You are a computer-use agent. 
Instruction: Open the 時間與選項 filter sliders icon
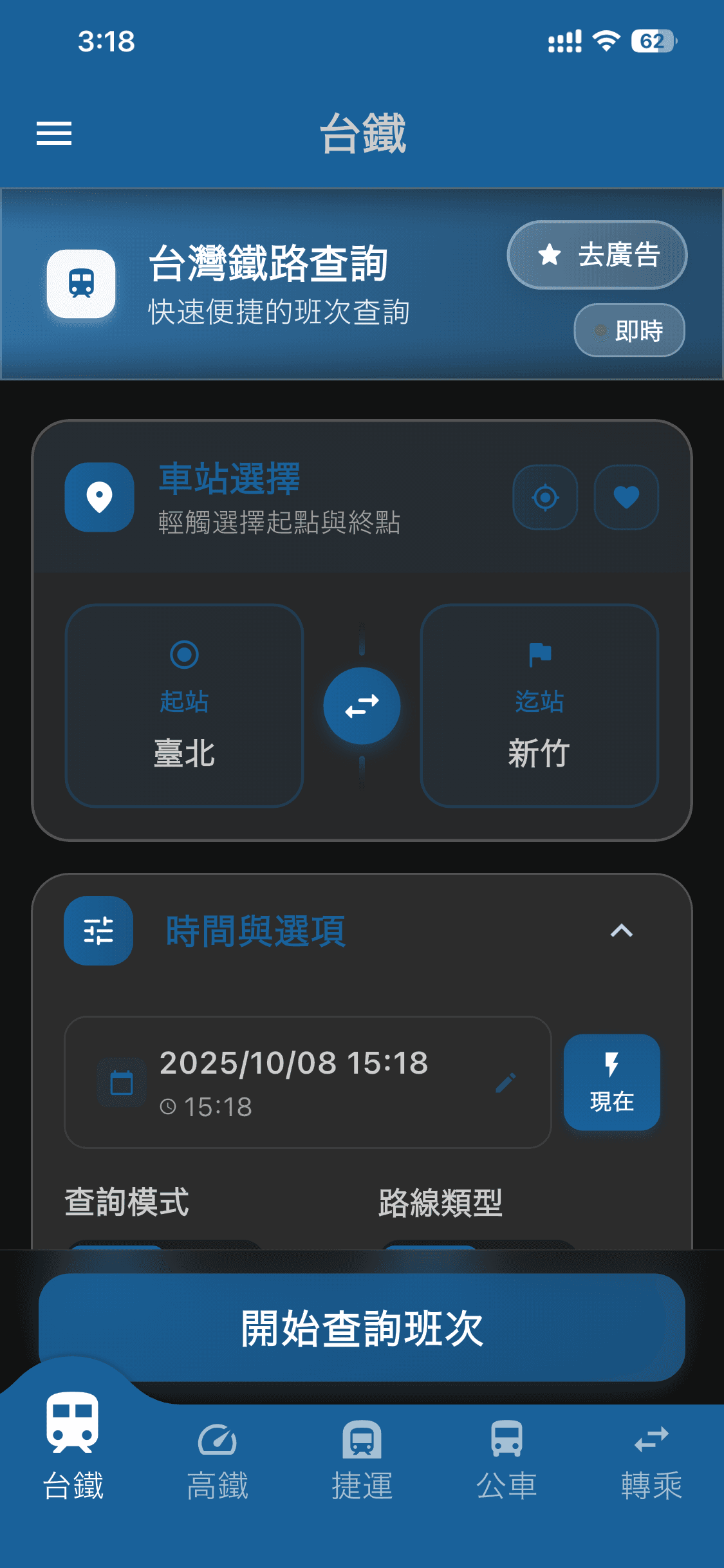pyautogui.click(x=98, y=931)
